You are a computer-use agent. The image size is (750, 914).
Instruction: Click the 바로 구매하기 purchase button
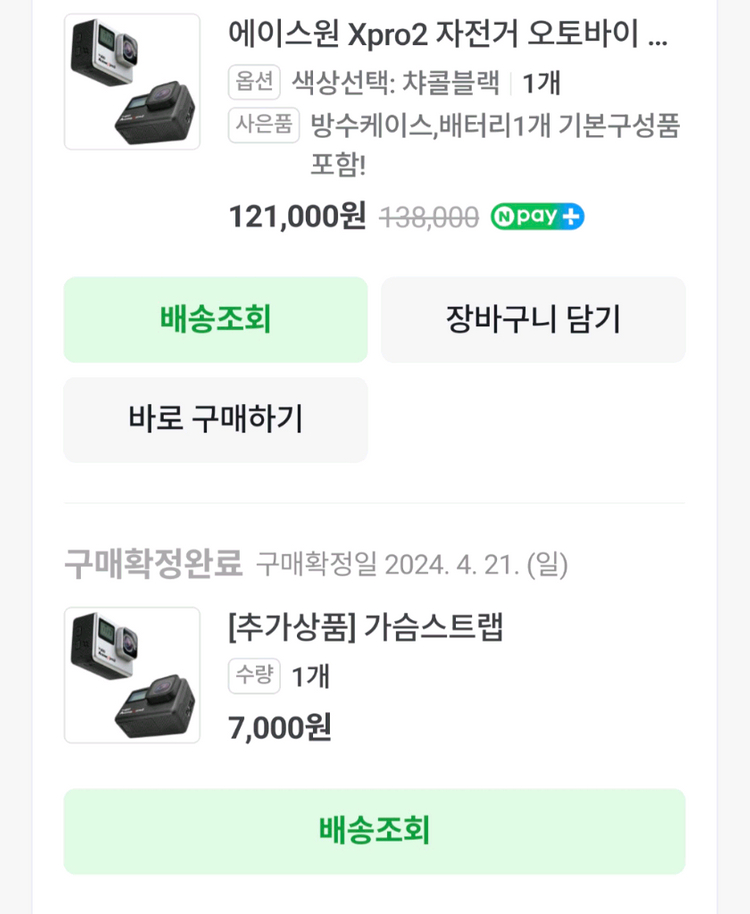pyautogui.click(x=215, y=420)
